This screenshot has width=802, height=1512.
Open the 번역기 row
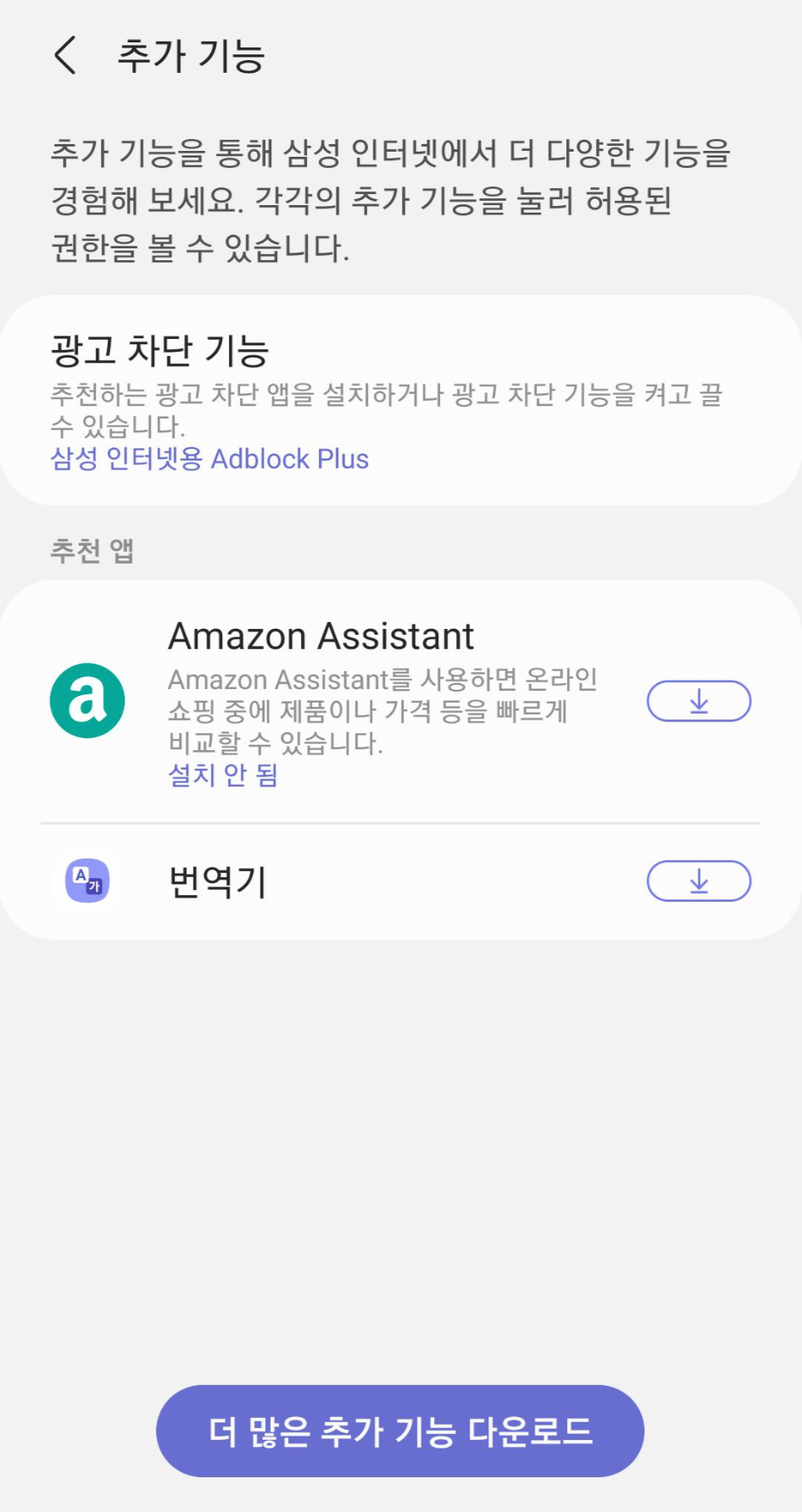tap(401, 881)
